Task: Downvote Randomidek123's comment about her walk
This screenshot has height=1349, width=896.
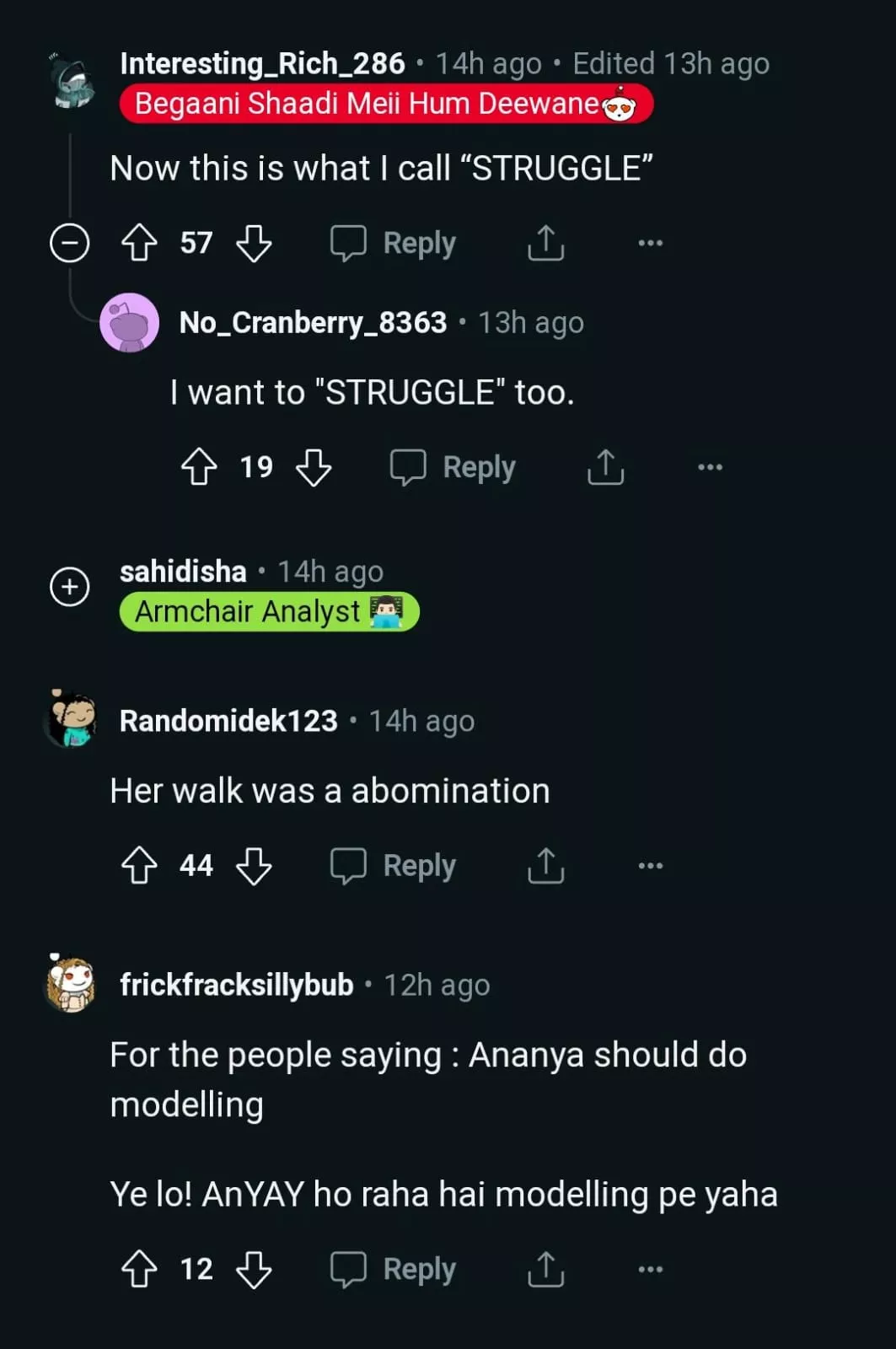Action: coord(253,866)
